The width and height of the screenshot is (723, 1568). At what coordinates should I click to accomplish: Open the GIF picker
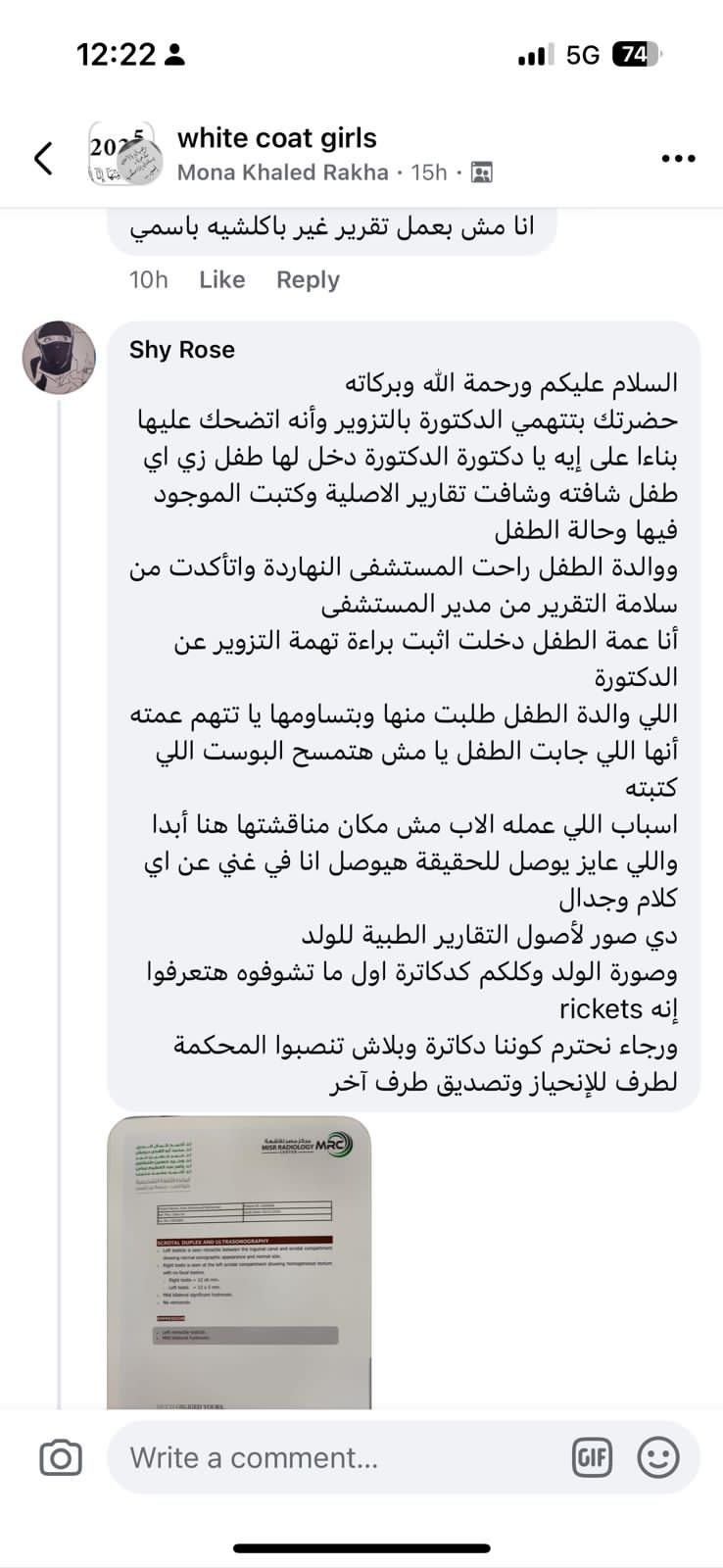592,1458
